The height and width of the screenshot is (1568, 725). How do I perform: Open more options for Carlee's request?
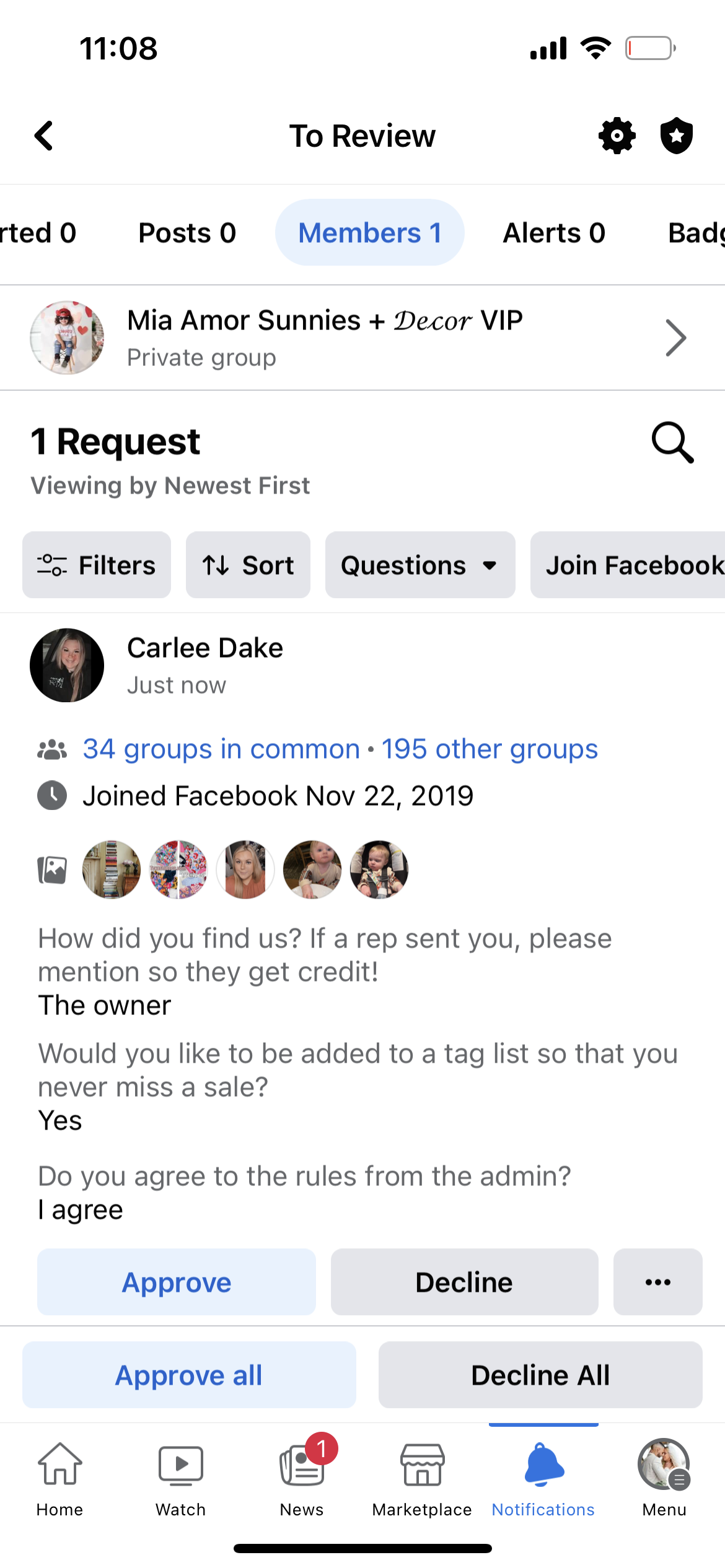point(657,1282)
